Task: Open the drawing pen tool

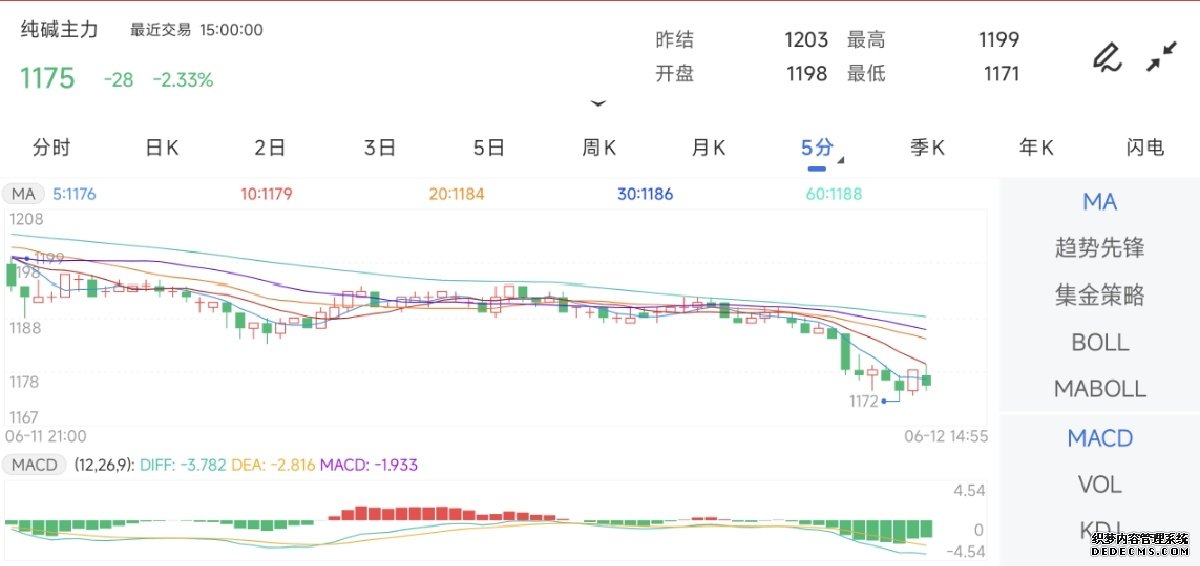Action: pyautogui.click(x=1105, y=57)
